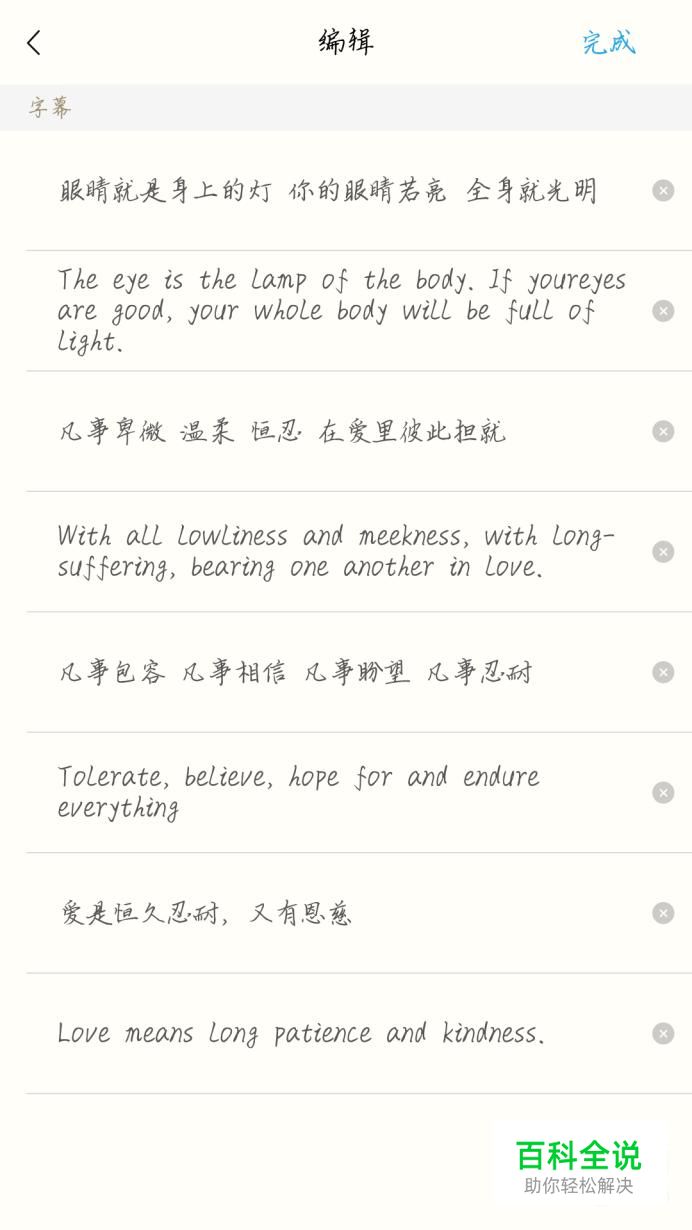692x1230 pixels.
Task: Remove the 凡事包容 凡事相信 subtitle
Action: click(663, 672)
